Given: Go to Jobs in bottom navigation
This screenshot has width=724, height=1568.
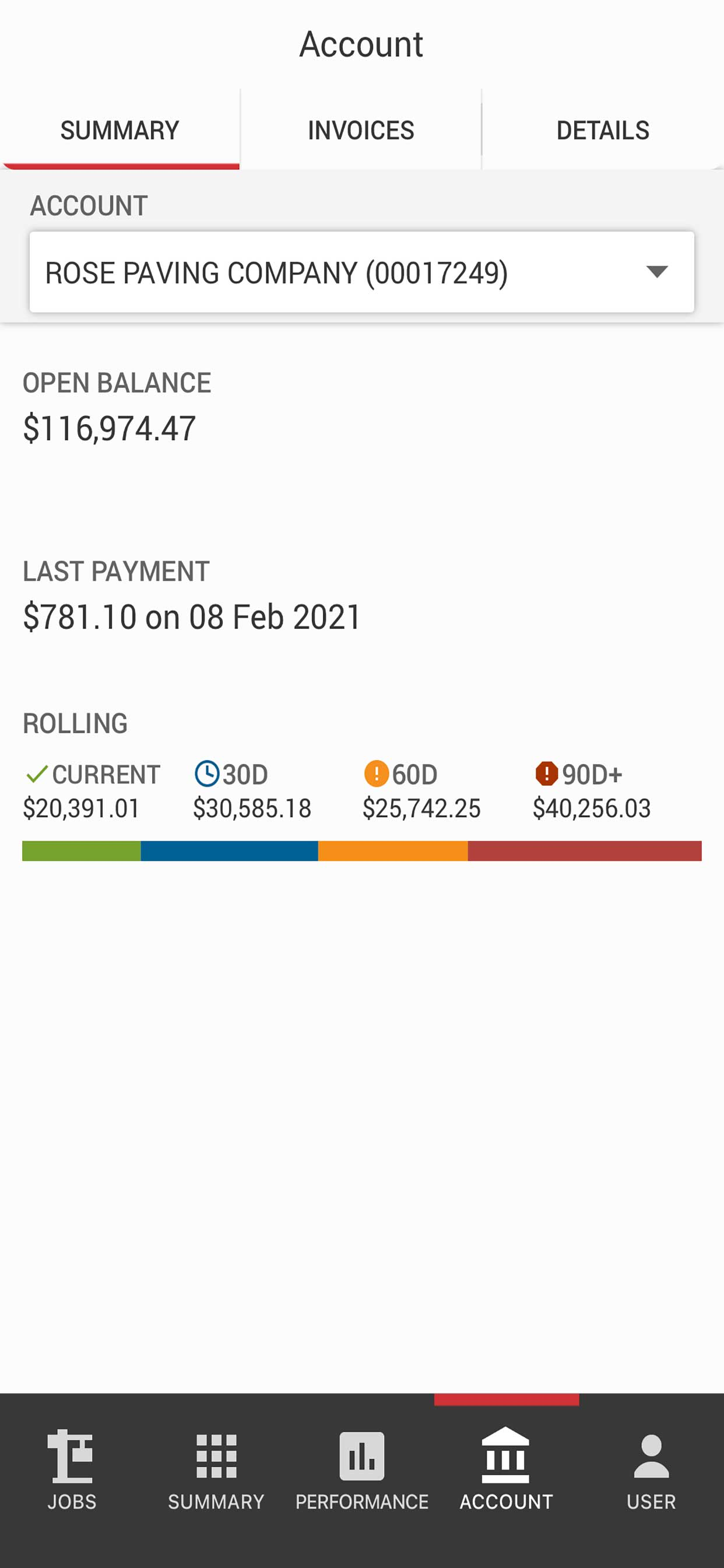Looking at the screenshot, I should click(72, 1469).
